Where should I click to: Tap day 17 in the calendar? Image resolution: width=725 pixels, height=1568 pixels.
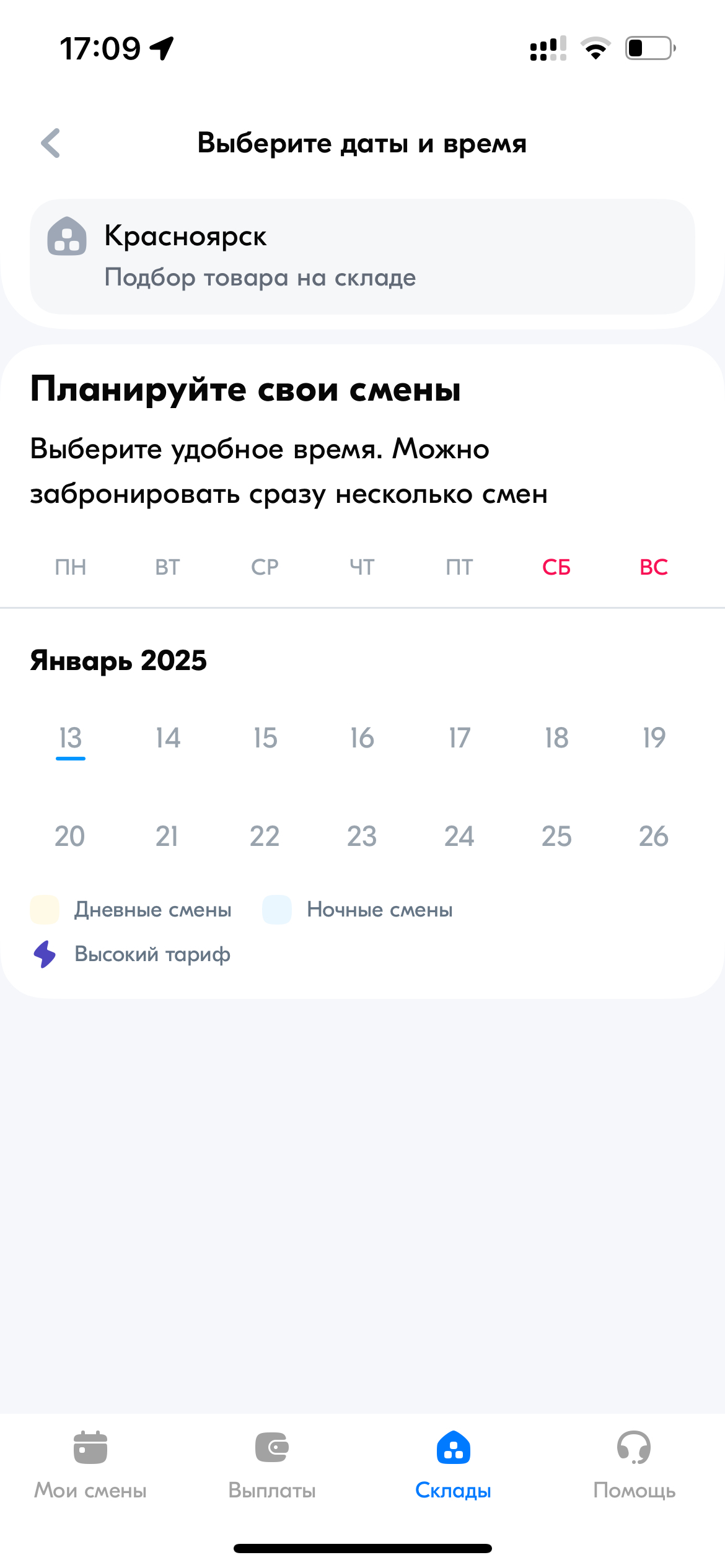click(460, 738)
